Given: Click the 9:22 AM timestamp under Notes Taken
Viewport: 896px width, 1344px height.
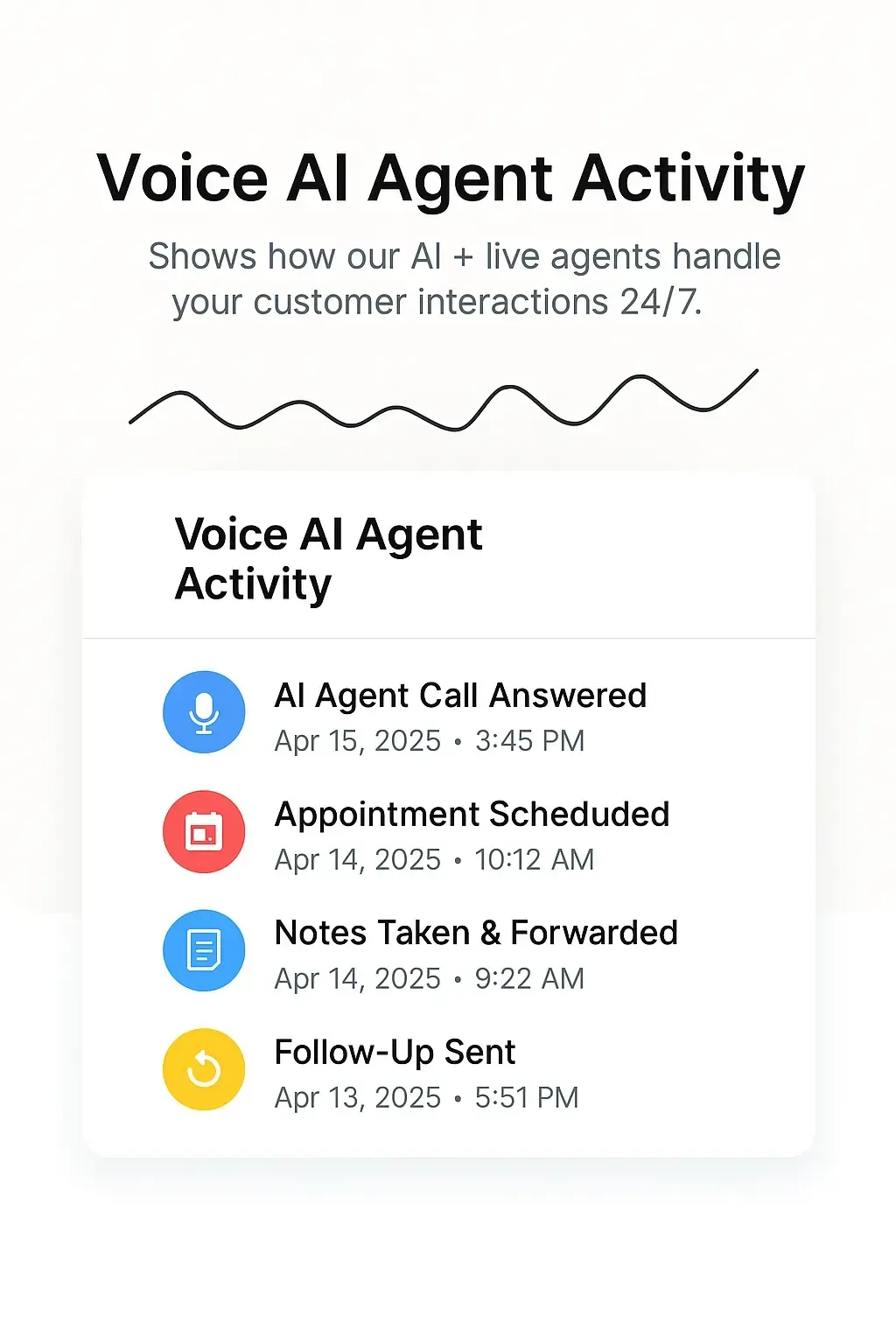Looking at the screenshot, I should 429,978.
